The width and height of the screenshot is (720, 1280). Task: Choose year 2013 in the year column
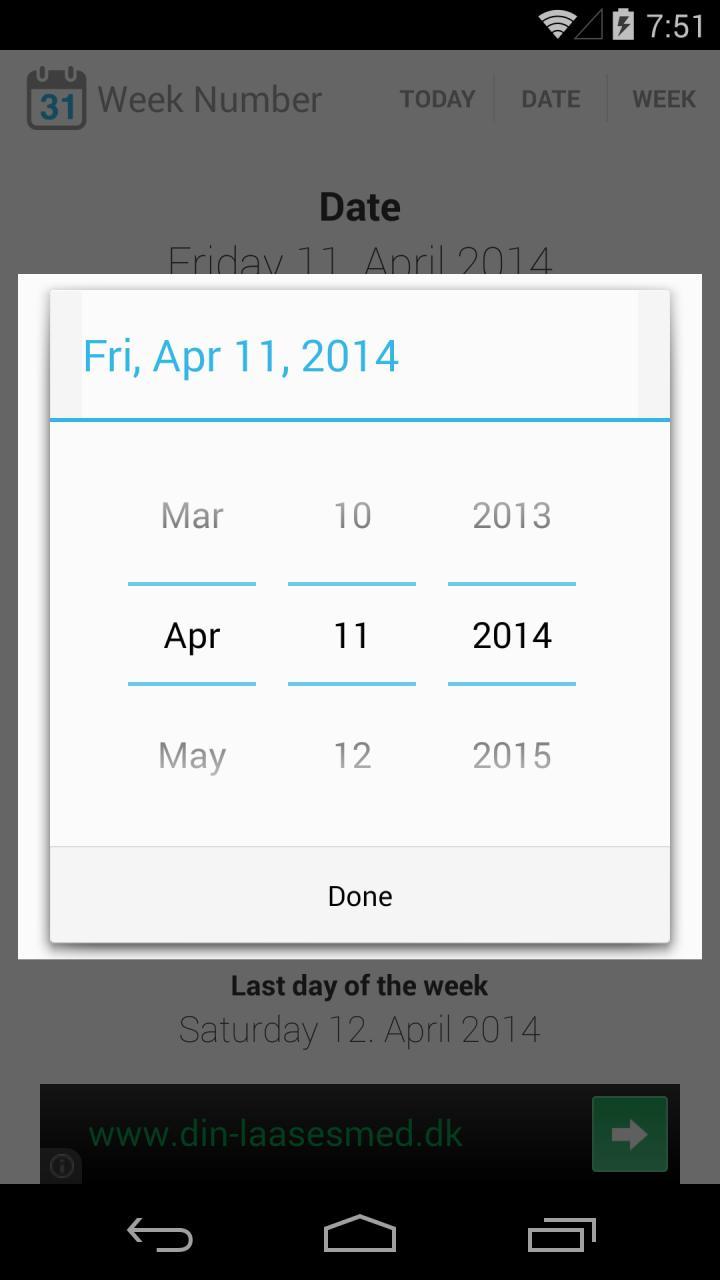512,515
